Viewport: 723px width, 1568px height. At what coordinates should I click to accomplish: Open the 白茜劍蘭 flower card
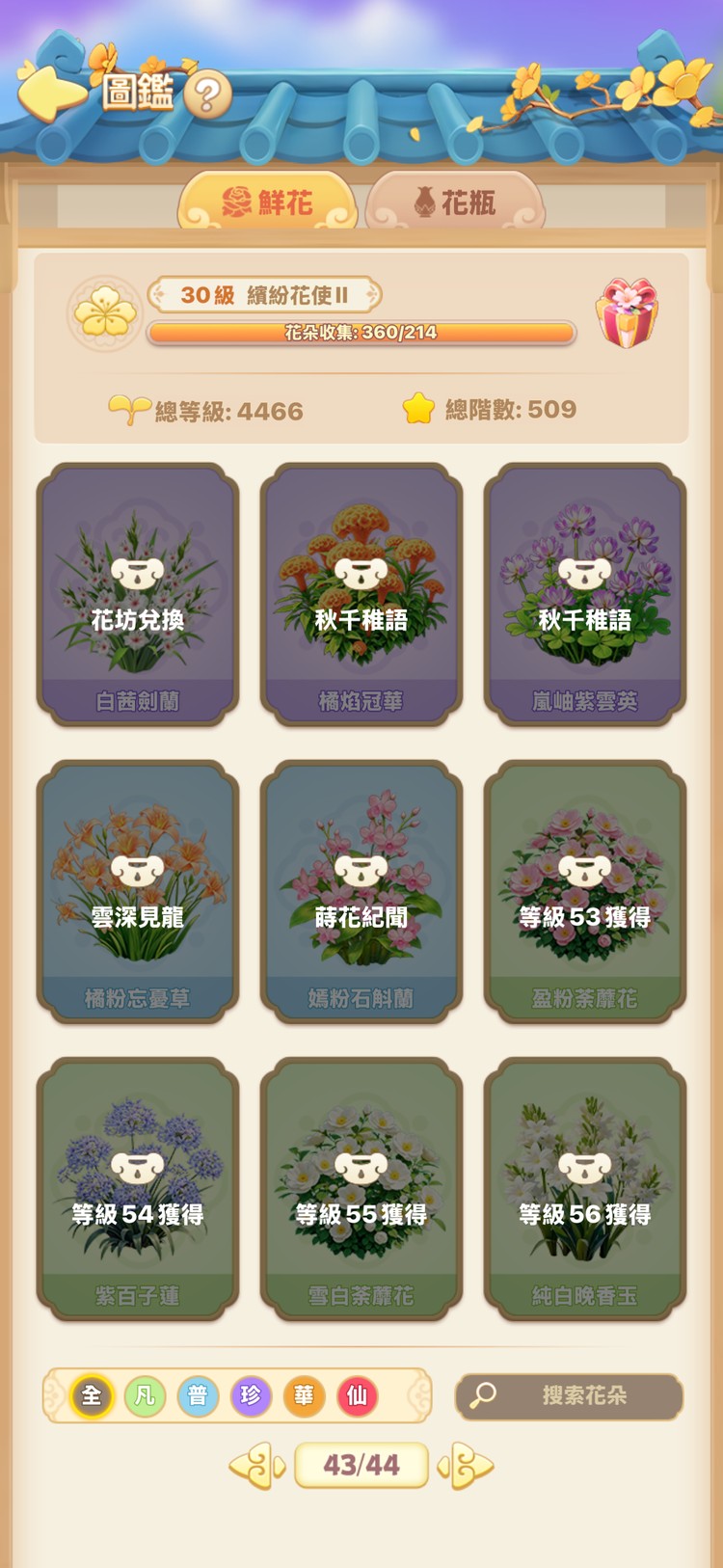[x=138, y=595]
